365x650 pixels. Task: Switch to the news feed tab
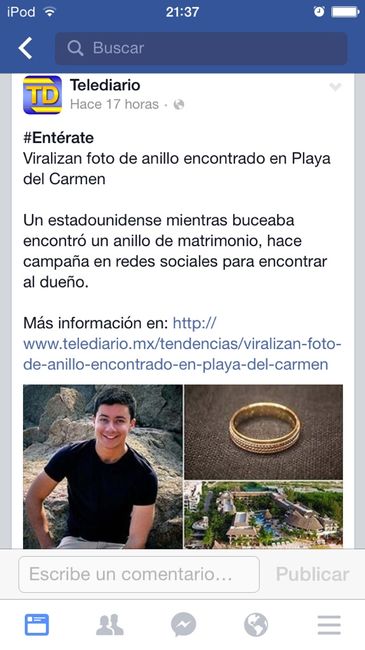click(x=36, y=625)
